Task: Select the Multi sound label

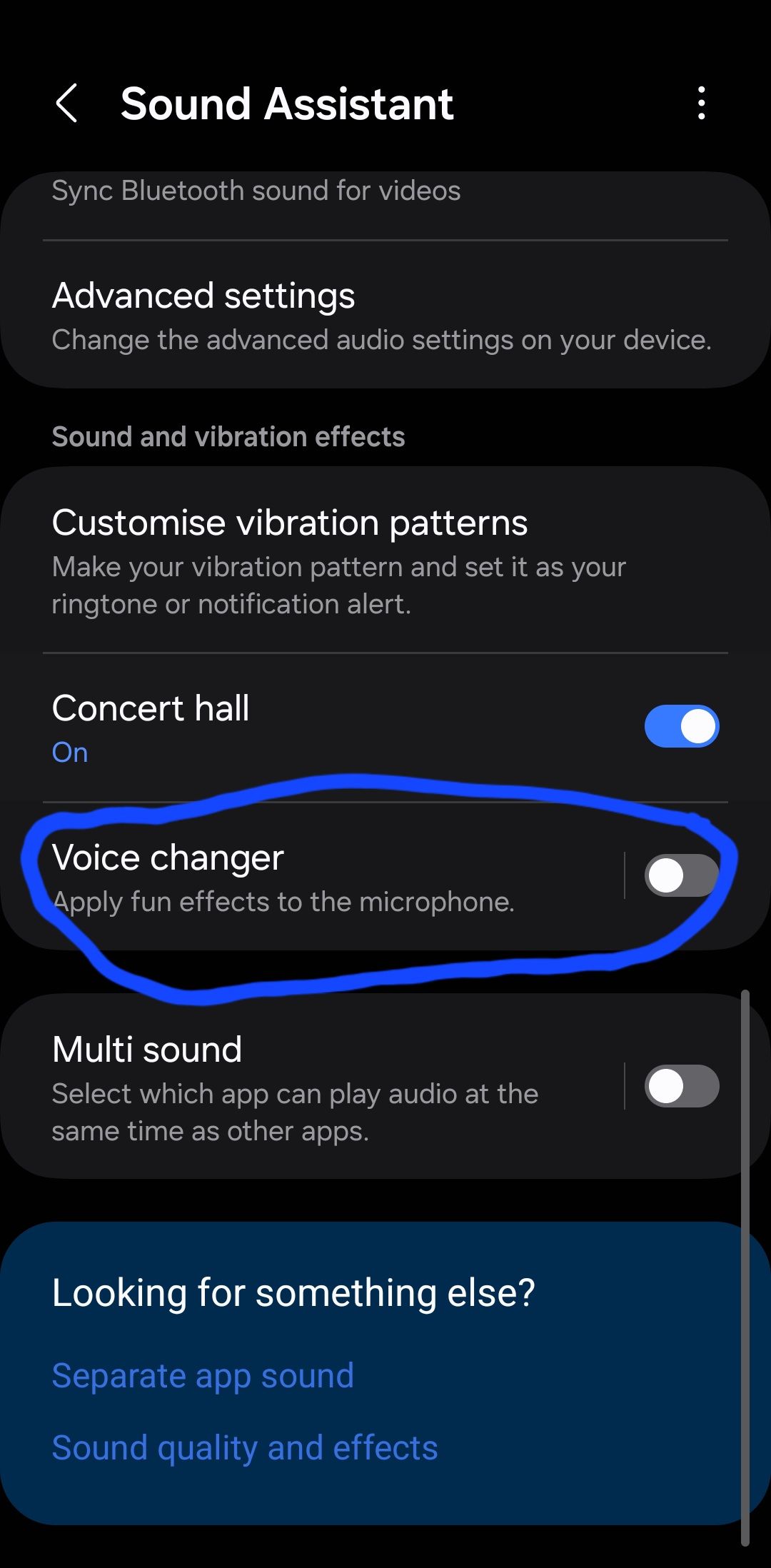Action: point(147,1049)
